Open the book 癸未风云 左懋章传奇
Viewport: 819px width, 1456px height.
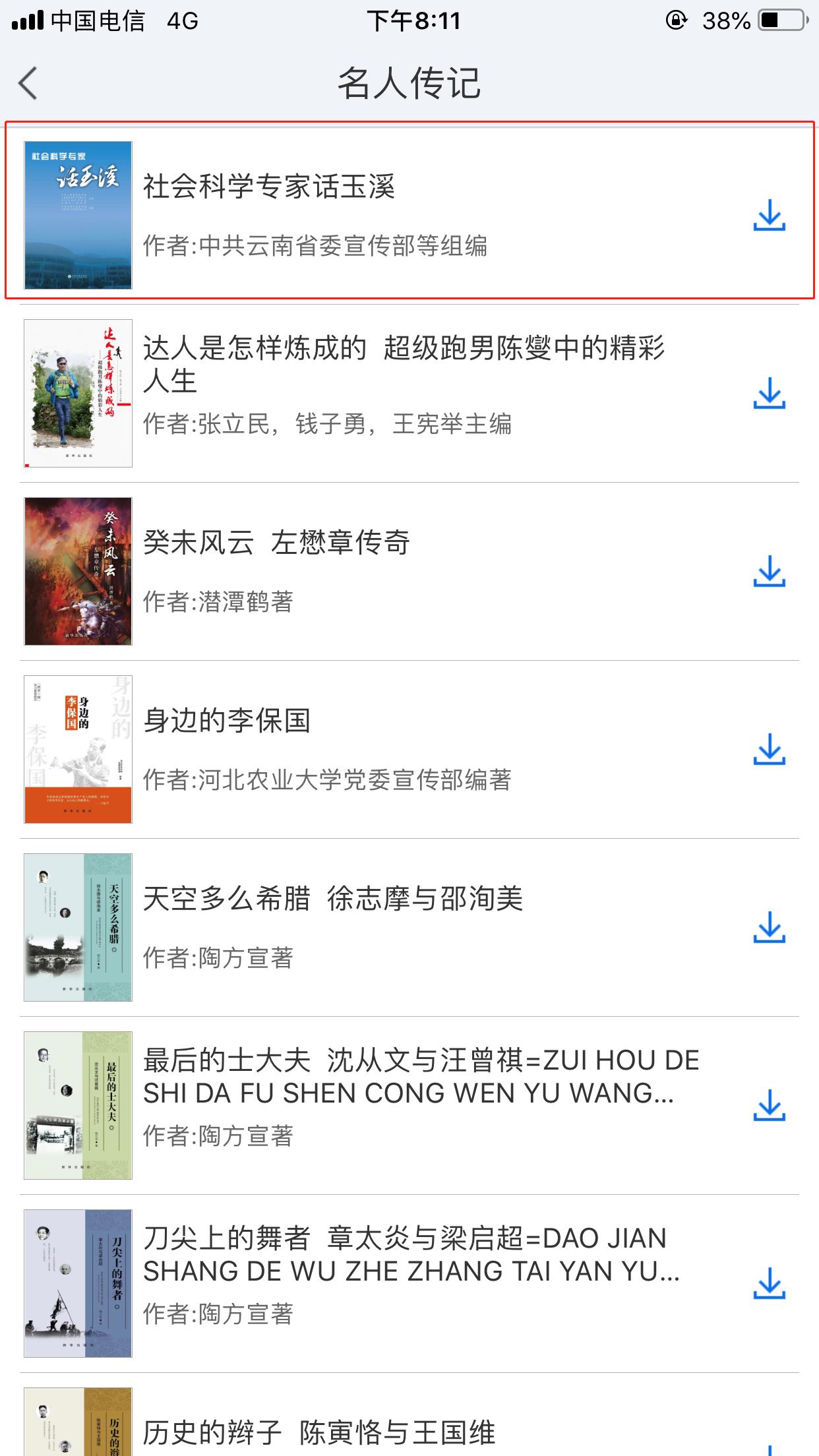coord(277,543)
